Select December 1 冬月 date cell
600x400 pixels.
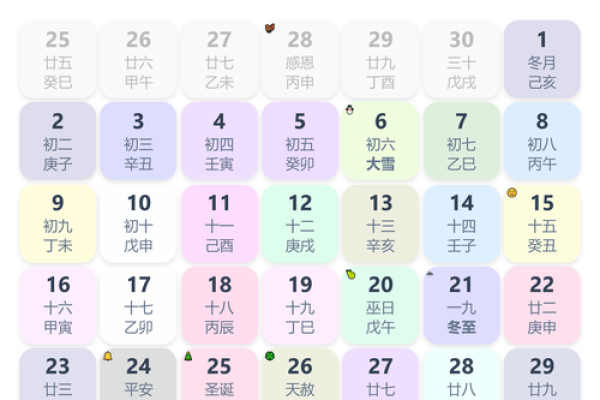click(x=542, y=60)
